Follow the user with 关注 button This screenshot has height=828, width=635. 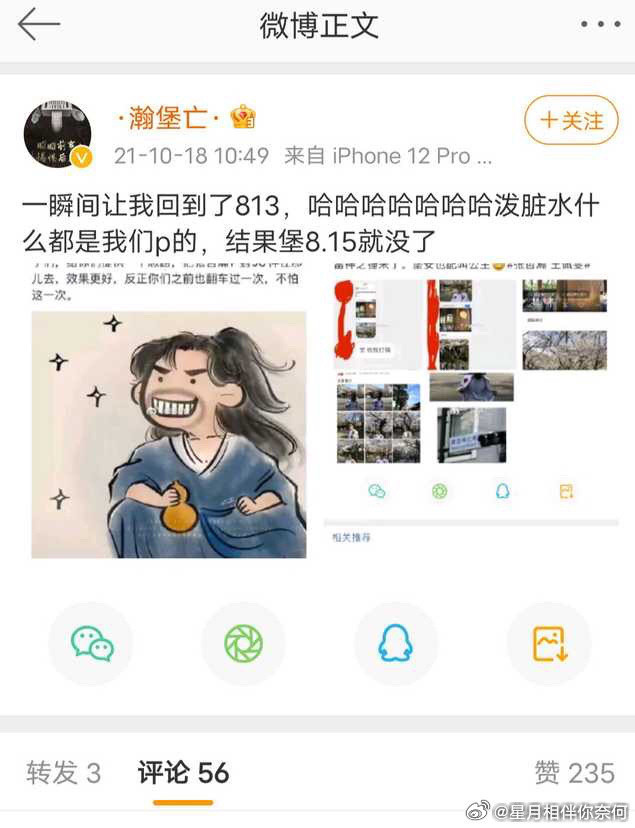click(x=571, y=121)
